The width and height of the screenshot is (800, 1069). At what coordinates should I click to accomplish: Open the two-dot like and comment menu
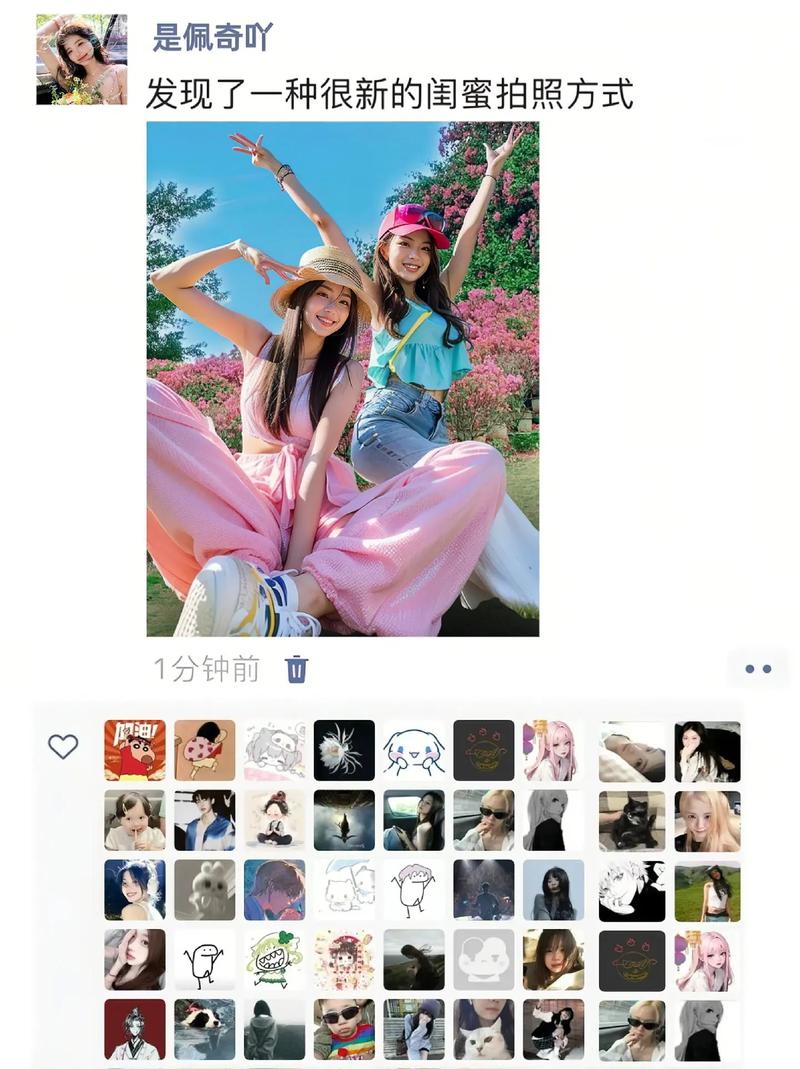[757, 669]
